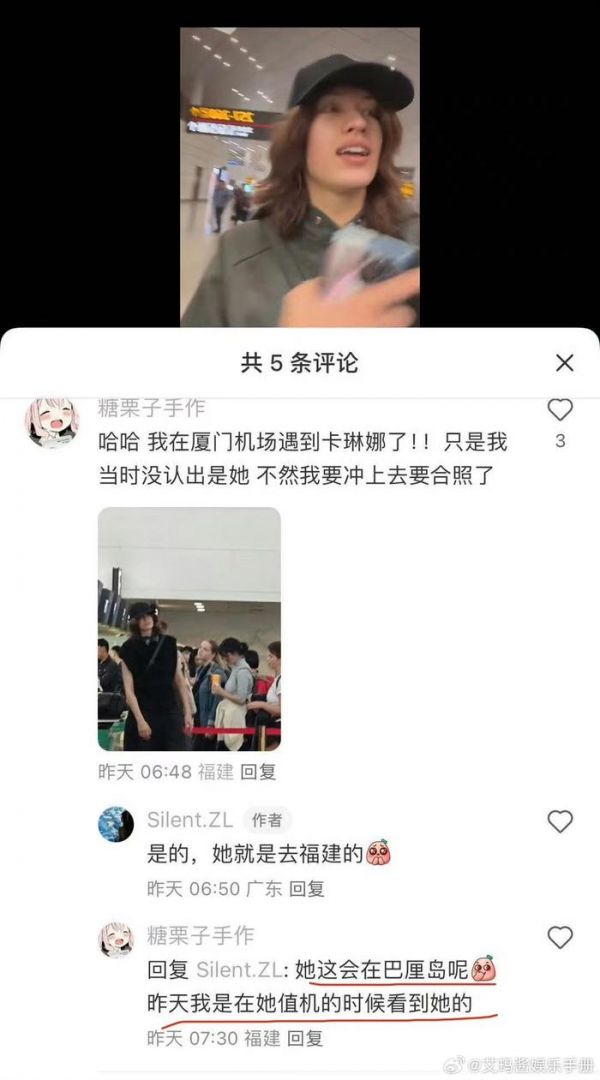This screenshot has height=1080, width=600.
Task: Return to the video above the comments
Action: coord(300,177)
